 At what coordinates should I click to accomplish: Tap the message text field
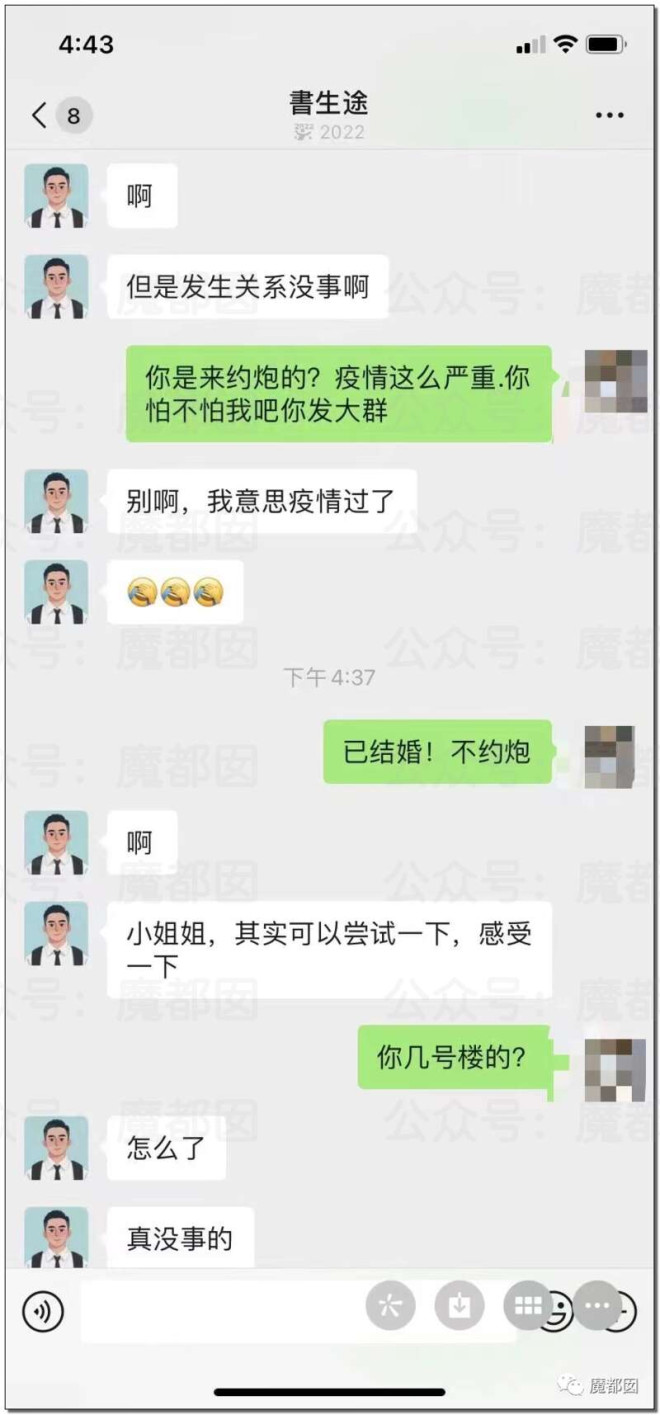pos(220,1311)
